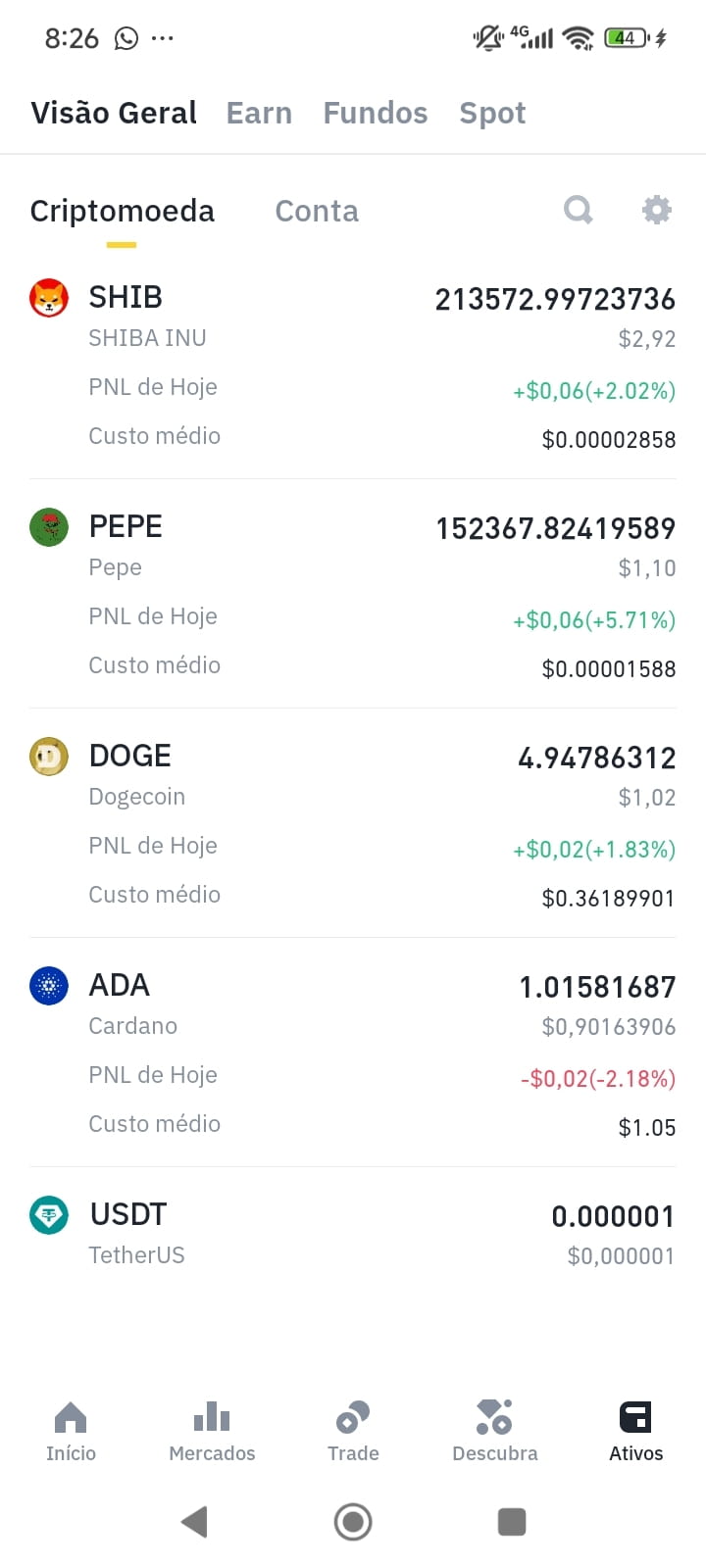Go to Início in bottom navigation
This screenshot has height=1568, width=706.
click(x=71, y=1432)
